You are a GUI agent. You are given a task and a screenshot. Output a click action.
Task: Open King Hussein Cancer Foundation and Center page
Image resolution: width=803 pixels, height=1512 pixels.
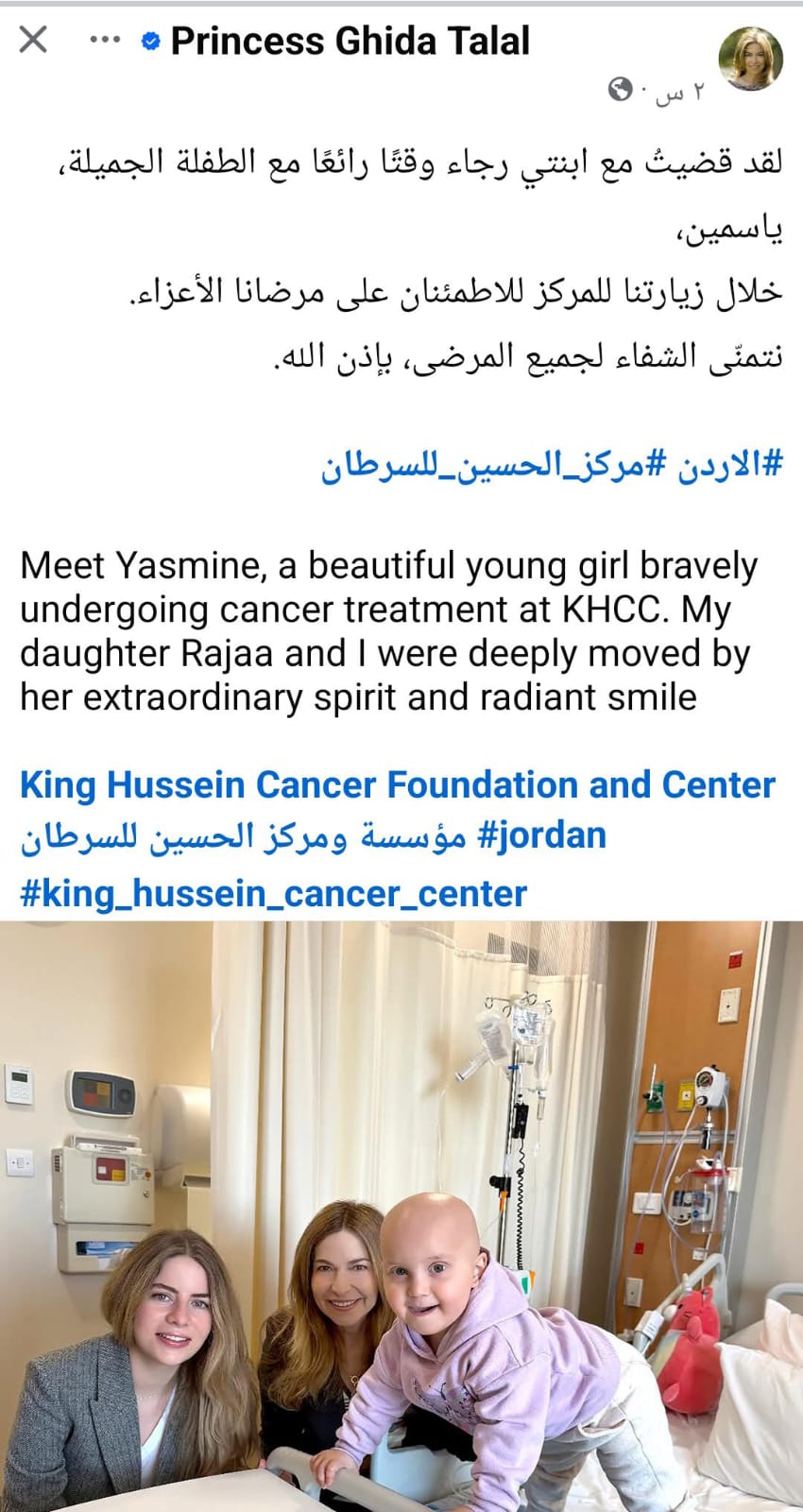pyautogui.click(x=397, y=784)
